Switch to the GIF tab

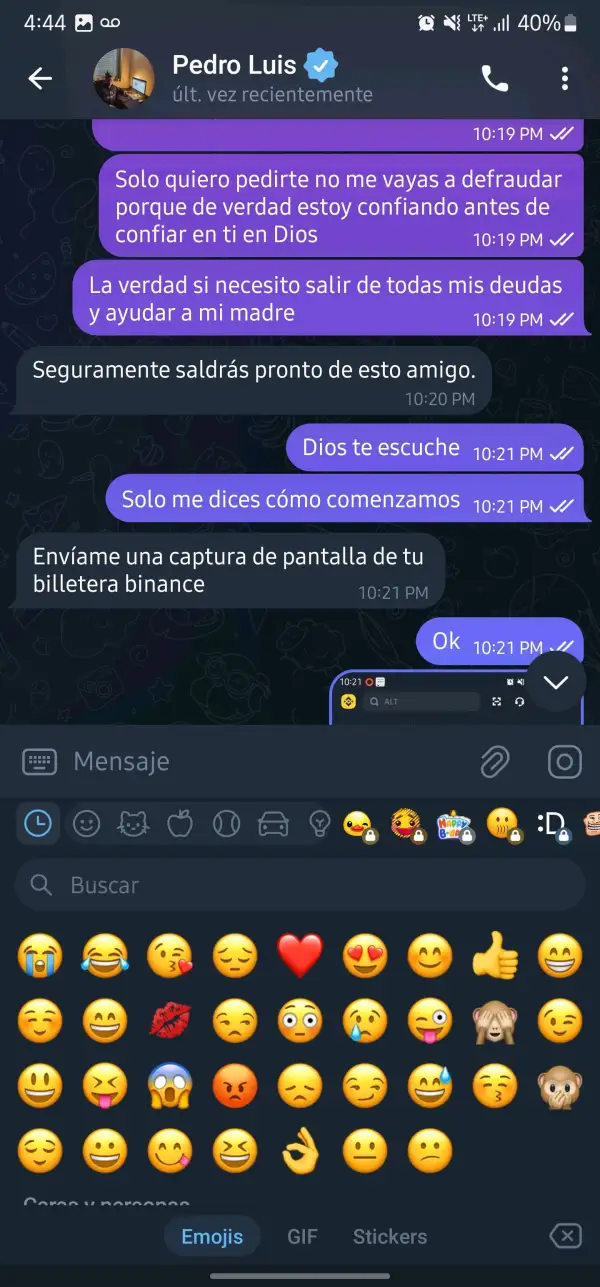click(x=302, y=1237)
